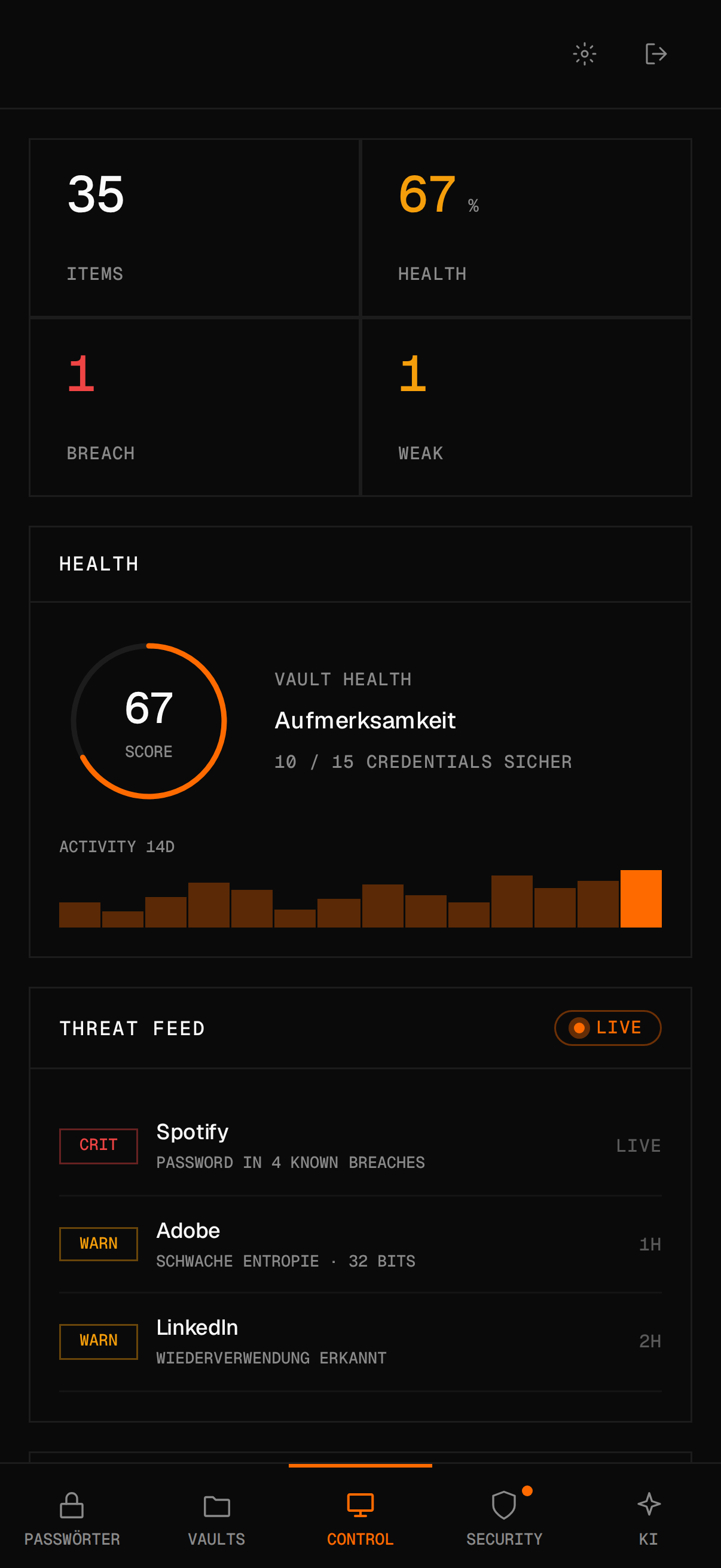Tap the logout icon
The image size is (721, 1568).
click(x=655, y=54)
